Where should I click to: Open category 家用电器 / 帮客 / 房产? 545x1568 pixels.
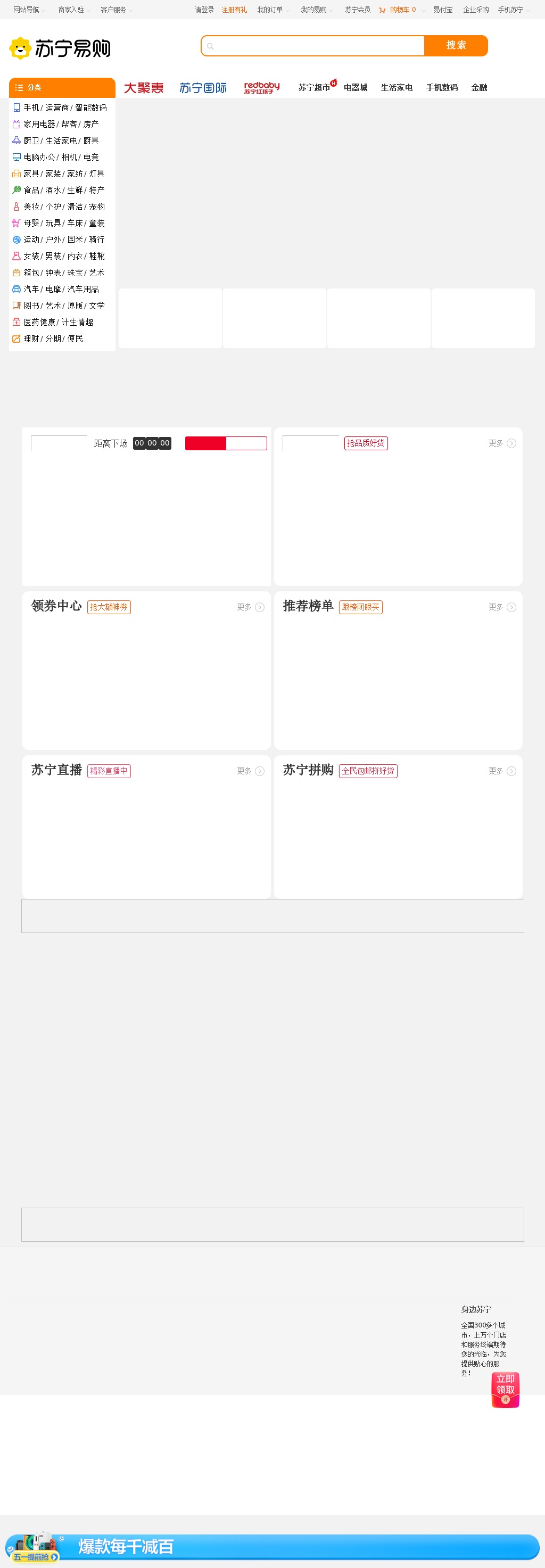pos(61,124)
